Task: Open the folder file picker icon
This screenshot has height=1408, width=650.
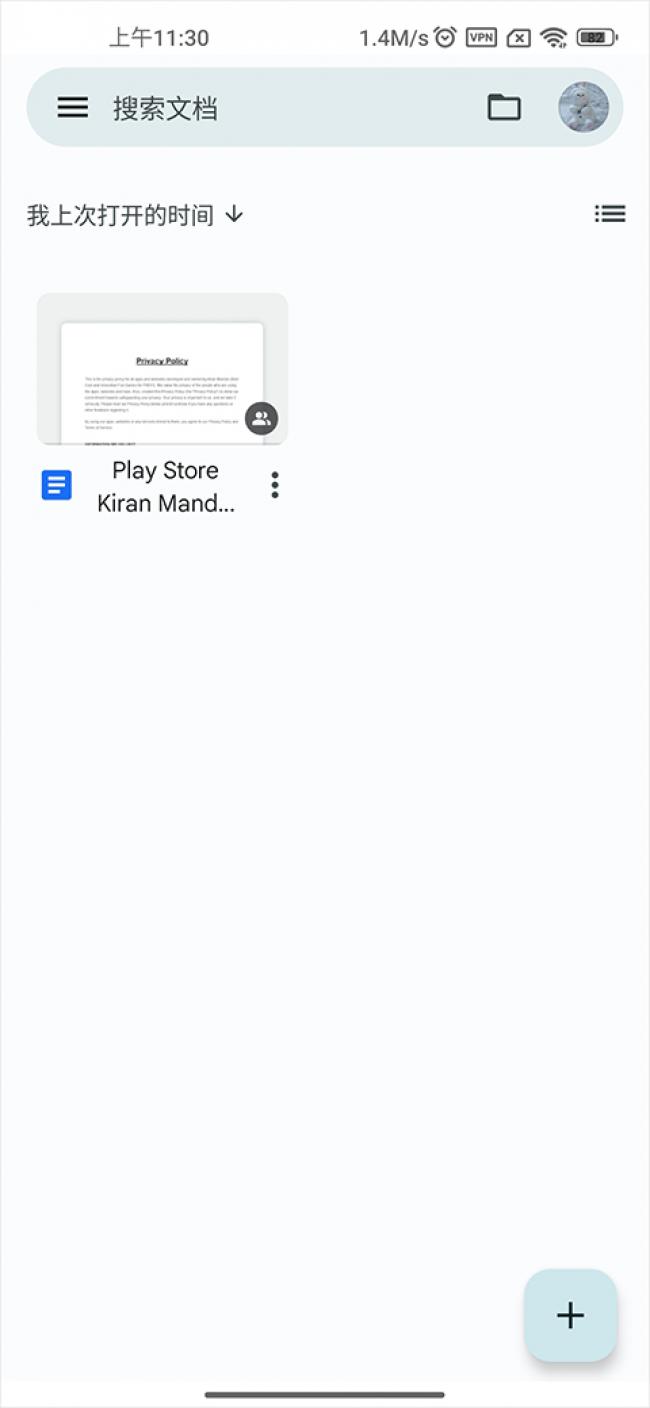Action: pos(504,107)
